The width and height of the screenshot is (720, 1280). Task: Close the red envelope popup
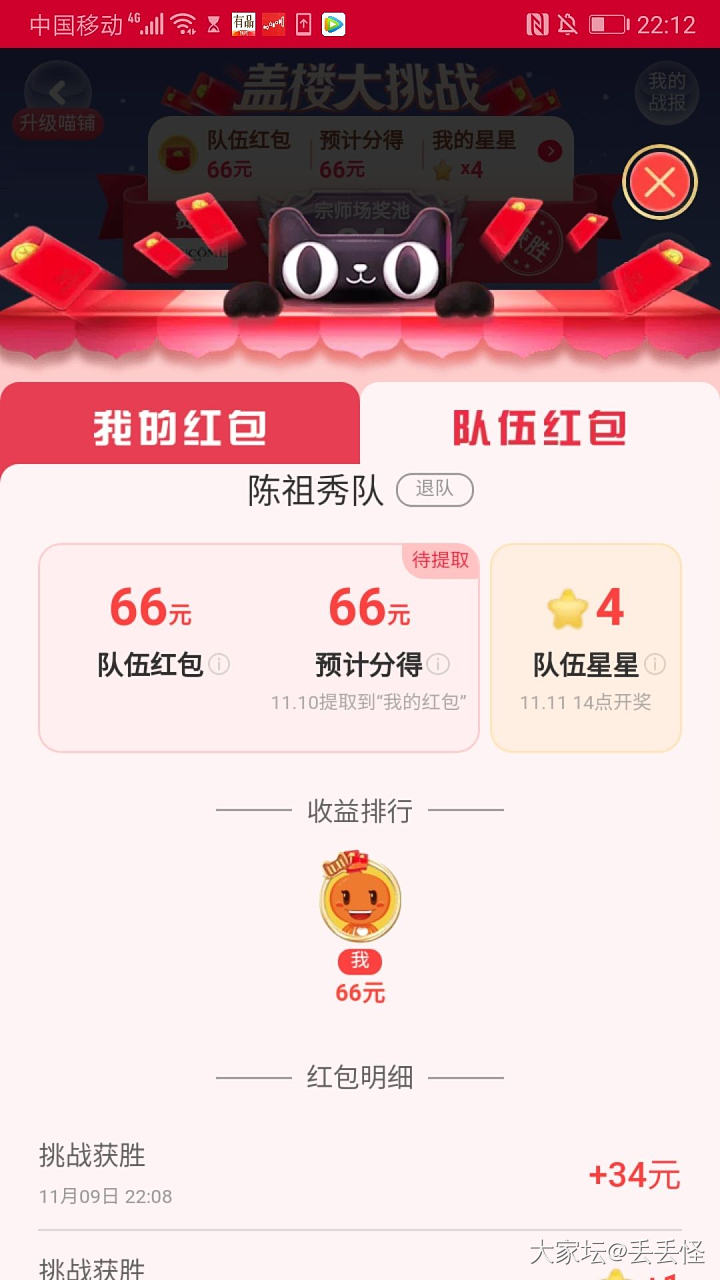point(659,182)
